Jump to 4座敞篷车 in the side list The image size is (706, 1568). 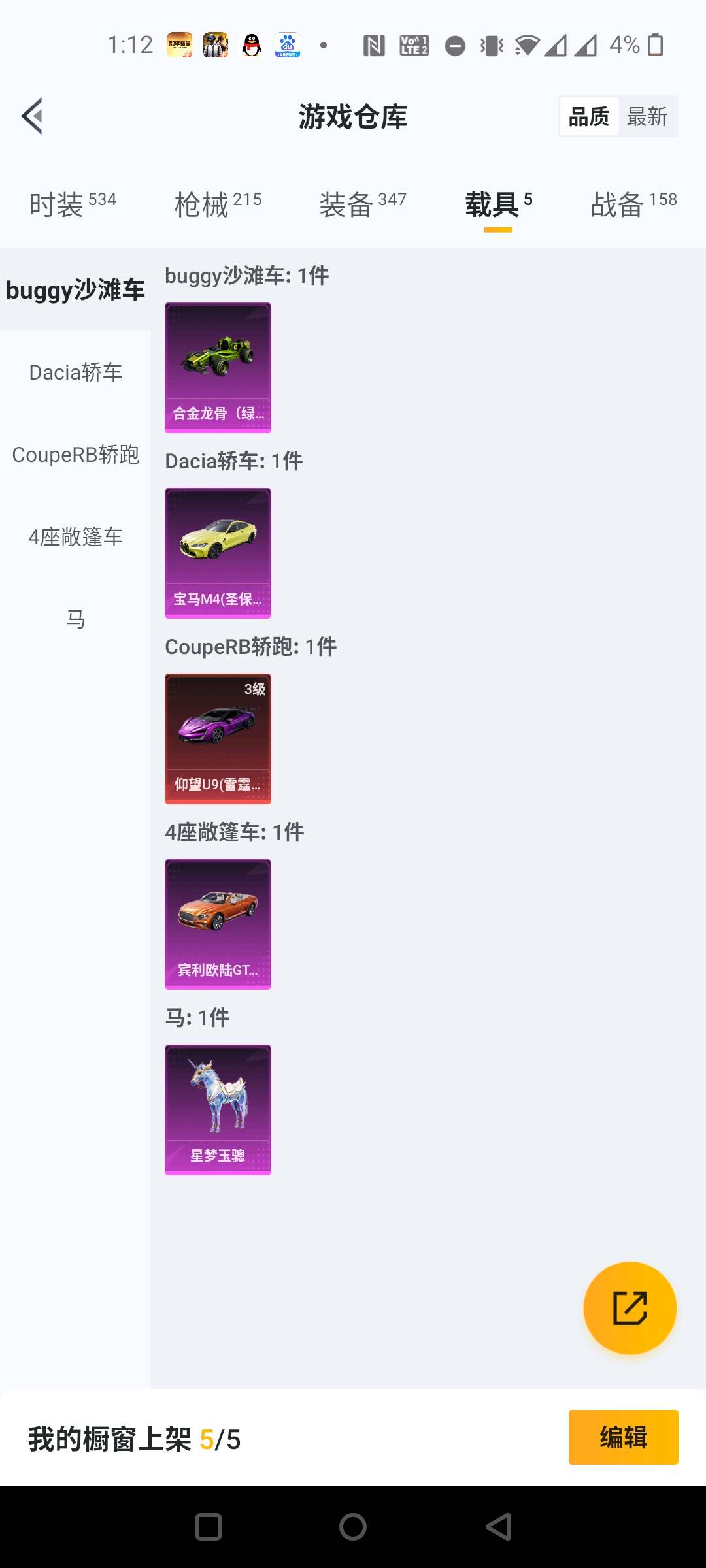click(75, 536)
